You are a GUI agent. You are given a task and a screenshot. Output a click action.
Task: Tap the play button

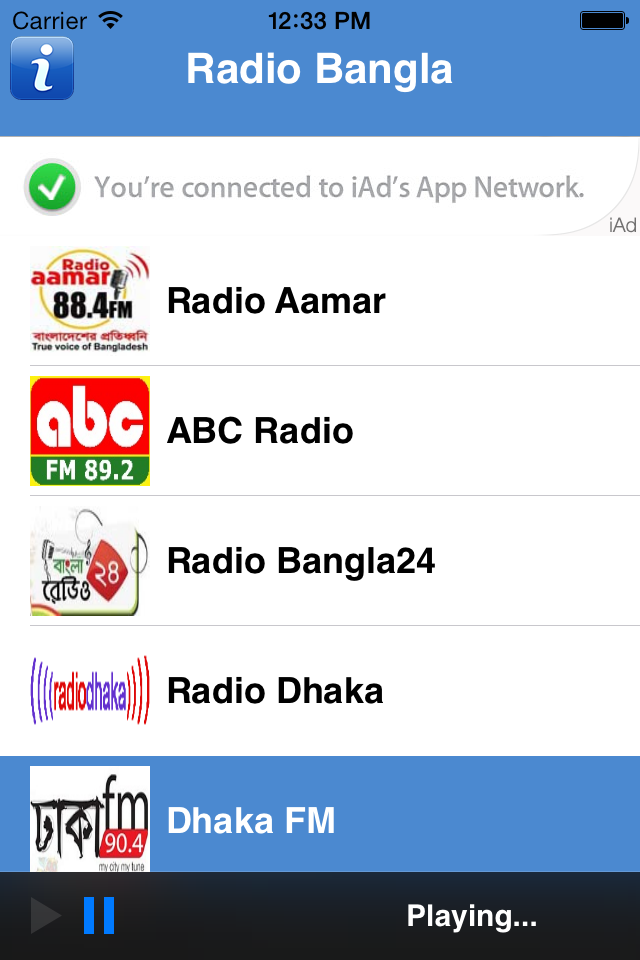pos(46,916)
